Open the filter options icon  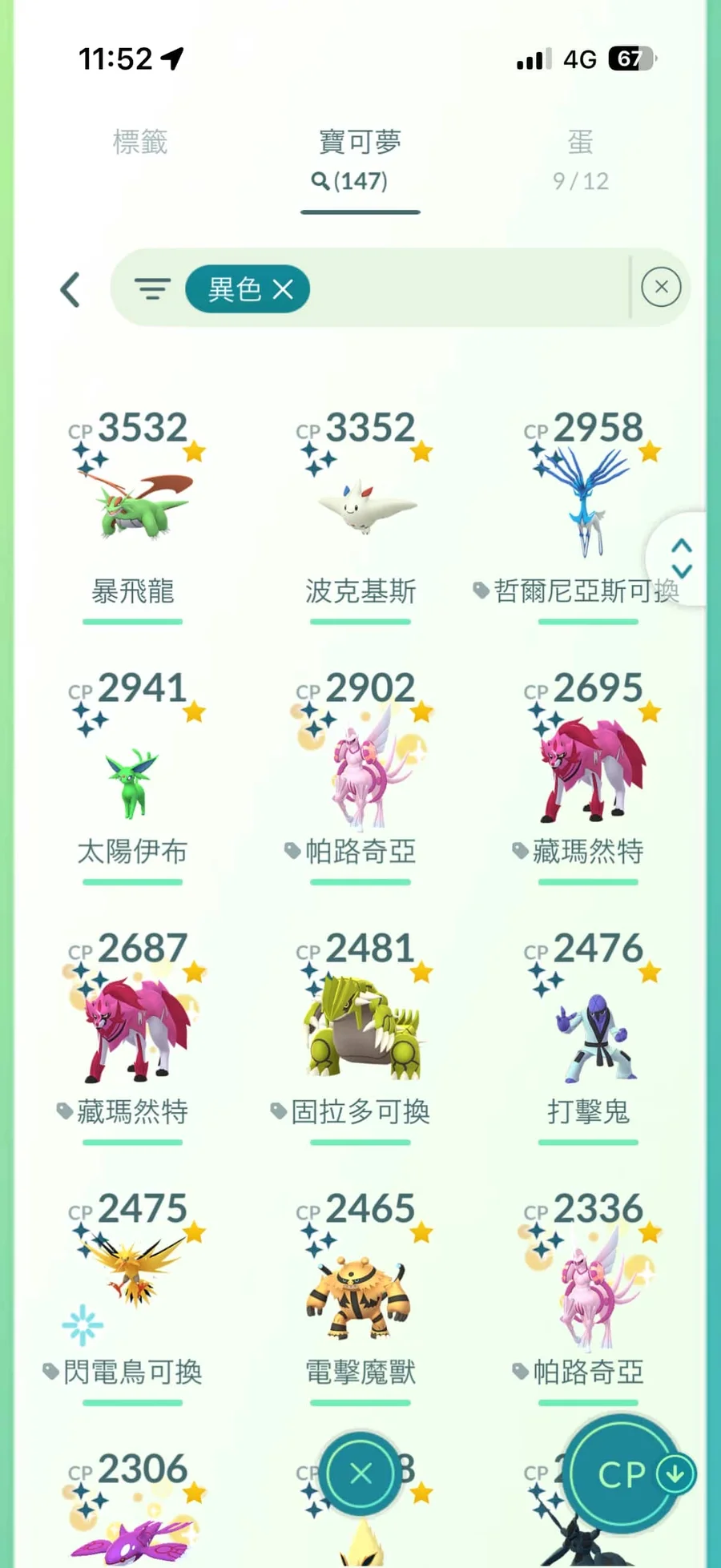coord(152,288)
